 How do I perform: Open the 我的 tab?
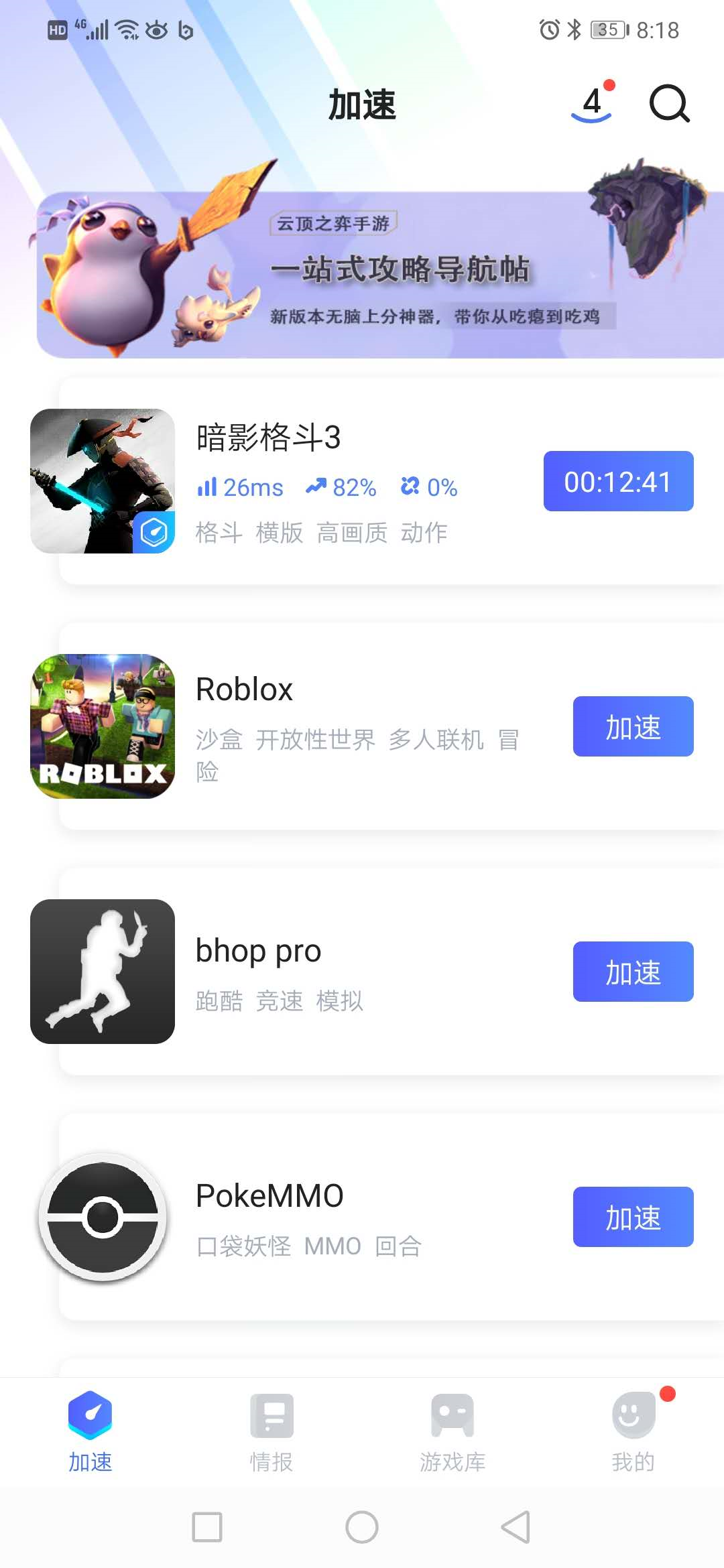[x=633, y=1431]
